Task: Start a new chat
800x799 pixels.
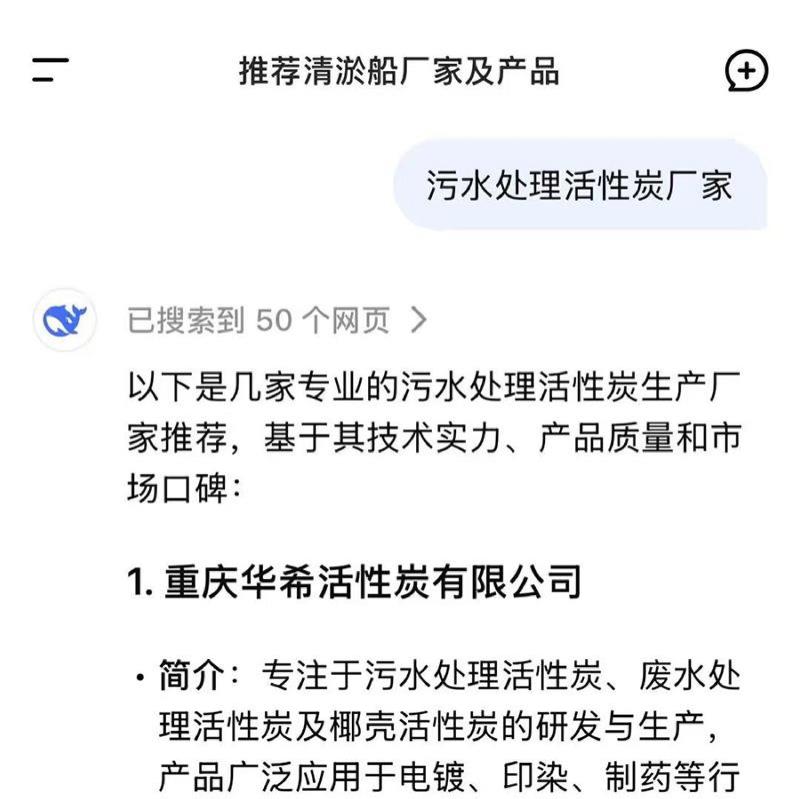Action: [x=745, y=71]
